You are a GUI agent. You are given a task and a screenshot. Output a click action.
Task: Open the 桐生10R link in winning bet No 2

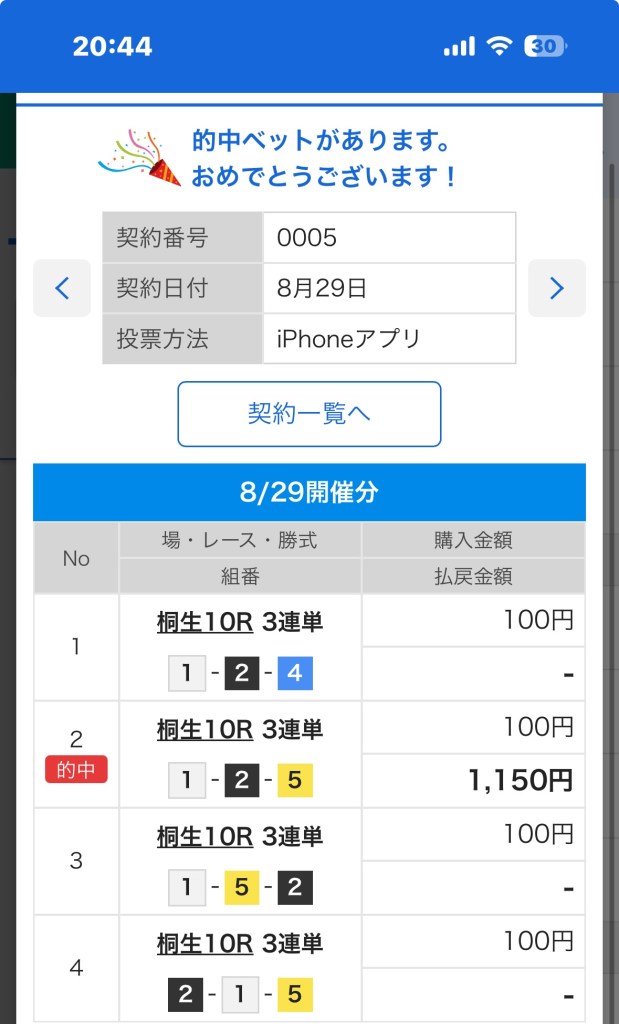(205, 729)
